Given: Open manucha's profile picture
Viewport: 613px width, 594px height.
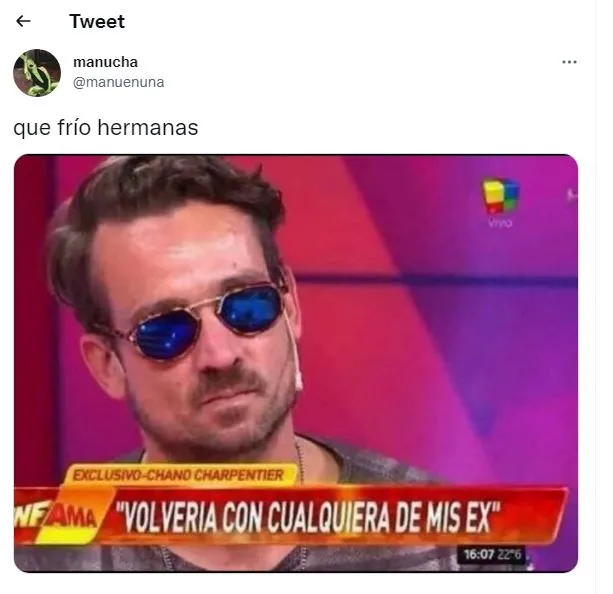Looking at the screenshot, I should pos(37,73).
